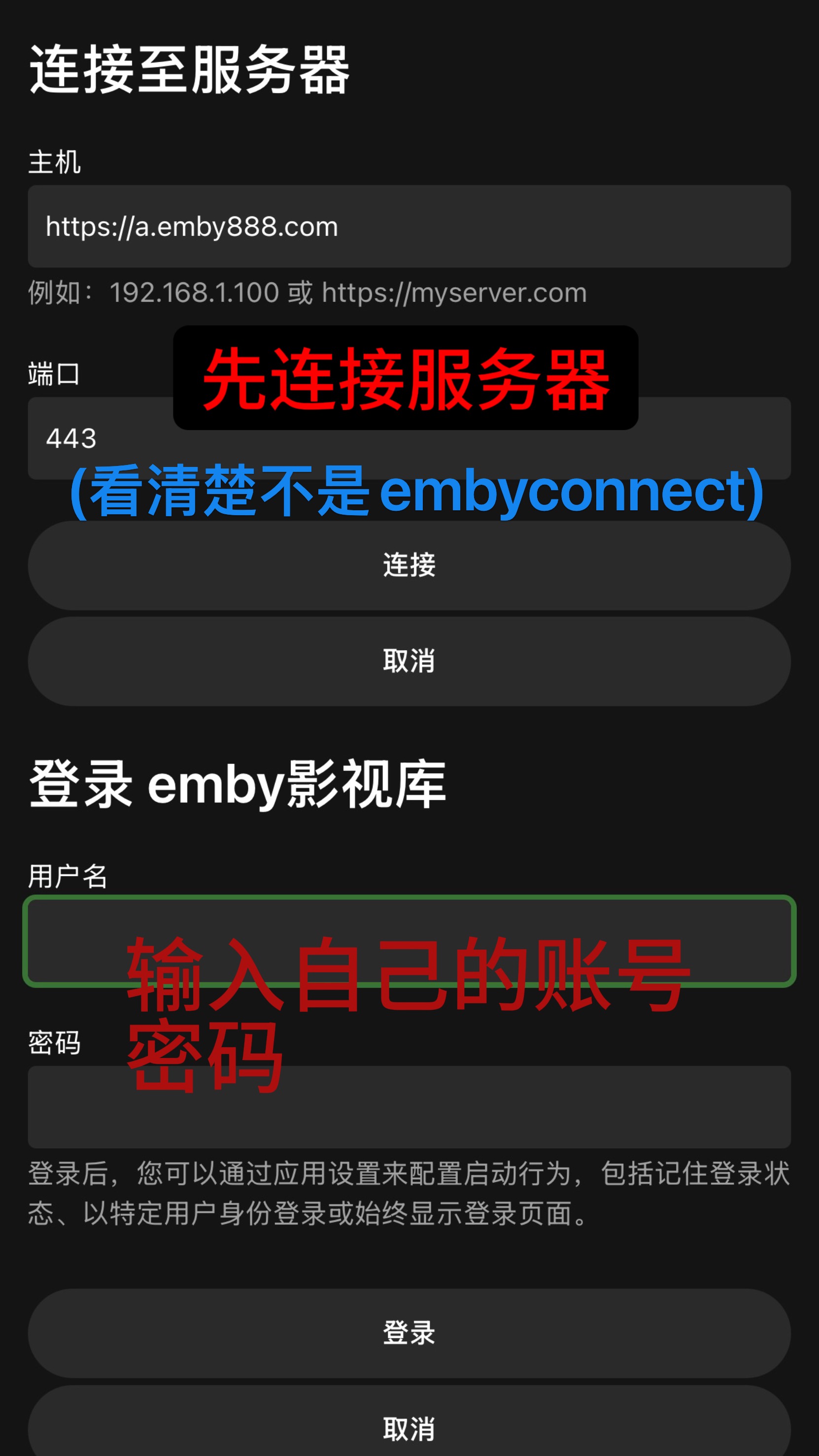Select the server address https://a.emby888.com
The image size is (819, 1456).
coord(192,227)
